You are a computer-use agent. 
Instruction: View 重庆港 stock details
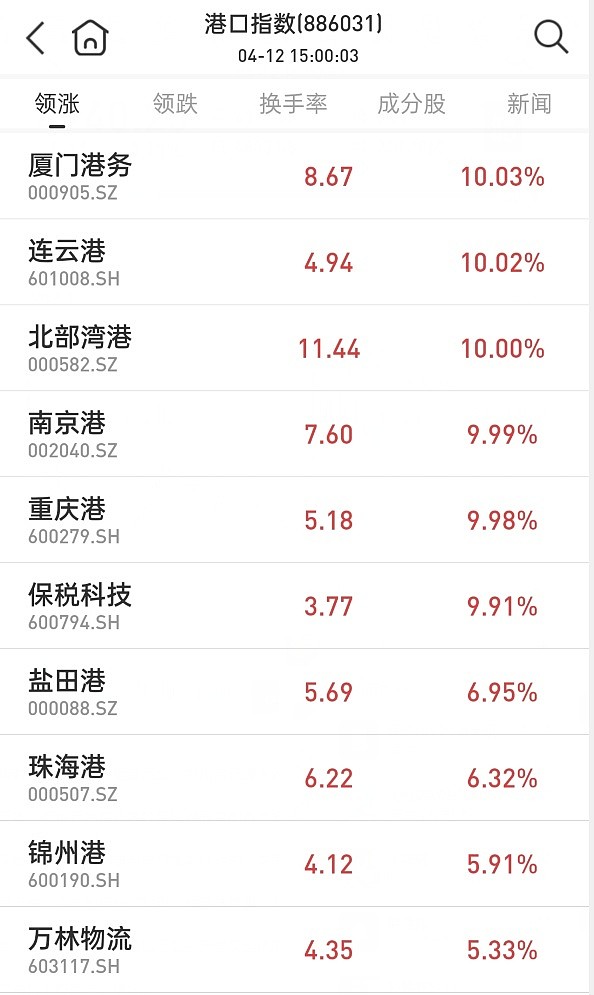pyautogui.click(x=294, y=520)
